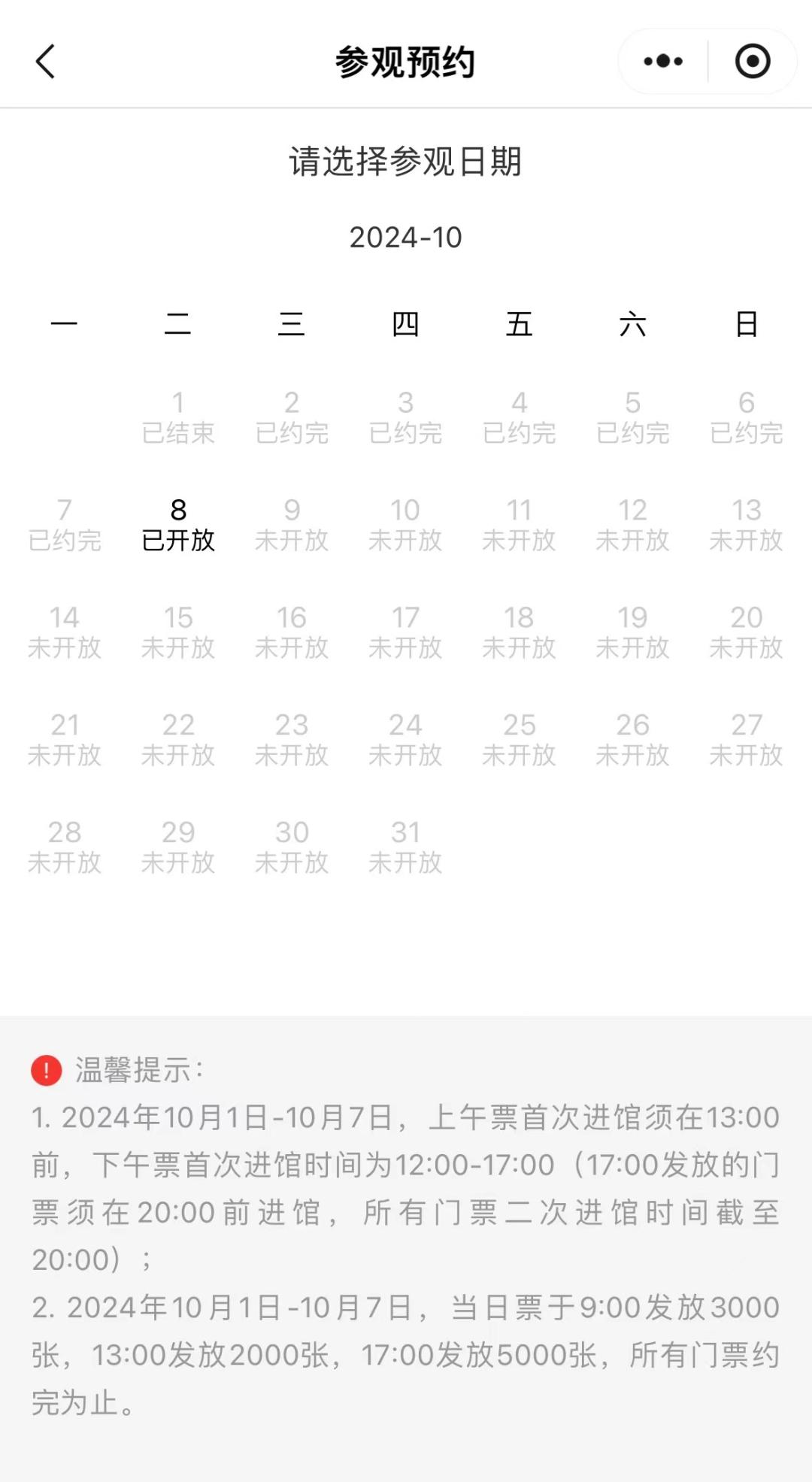The image size is (812, 1482).
Task: Open the three-dots mini program menu
Action: pyautogui.click(x=663, y=62)
